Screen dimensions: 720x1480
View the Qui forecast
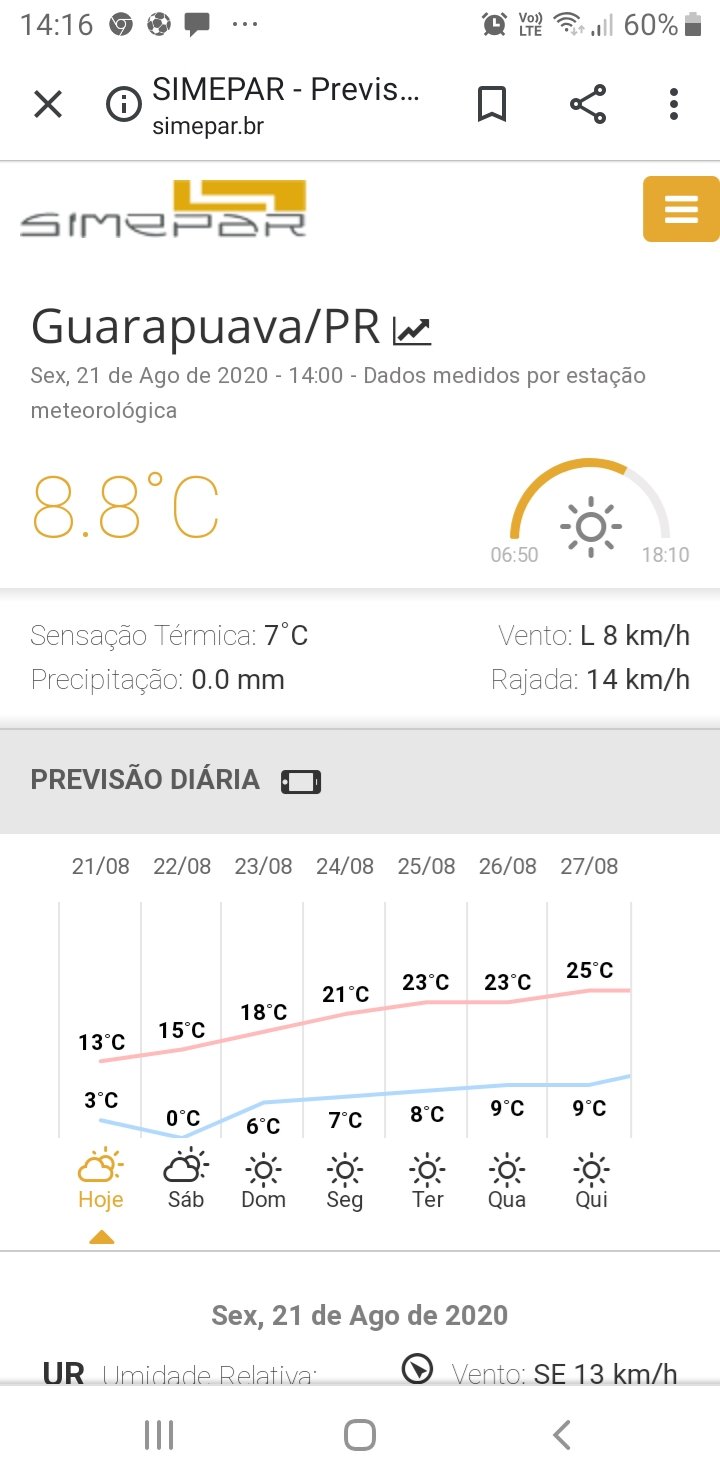(x=591, y=1180)
